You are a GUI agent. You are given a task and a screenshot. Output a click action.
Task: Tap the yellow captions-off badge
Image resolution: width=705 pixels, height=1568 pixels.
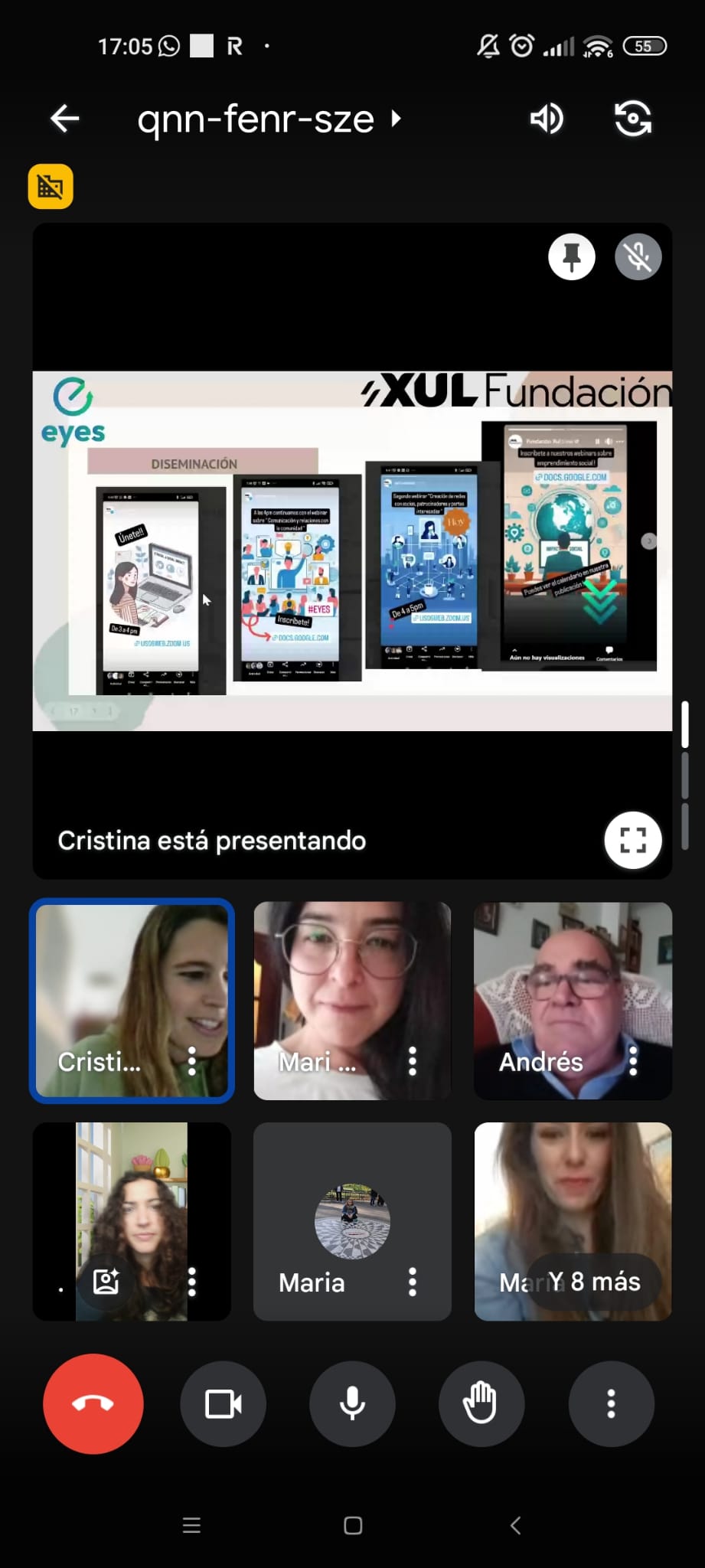[51, 186]
